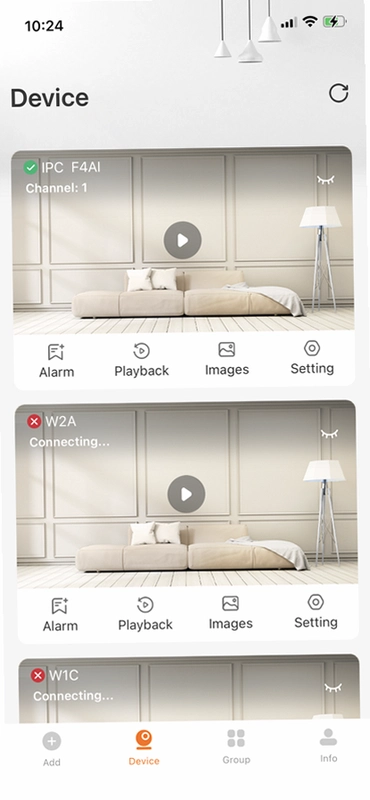Open Alarm for IPC F4AI

click(x=57, y=361)
